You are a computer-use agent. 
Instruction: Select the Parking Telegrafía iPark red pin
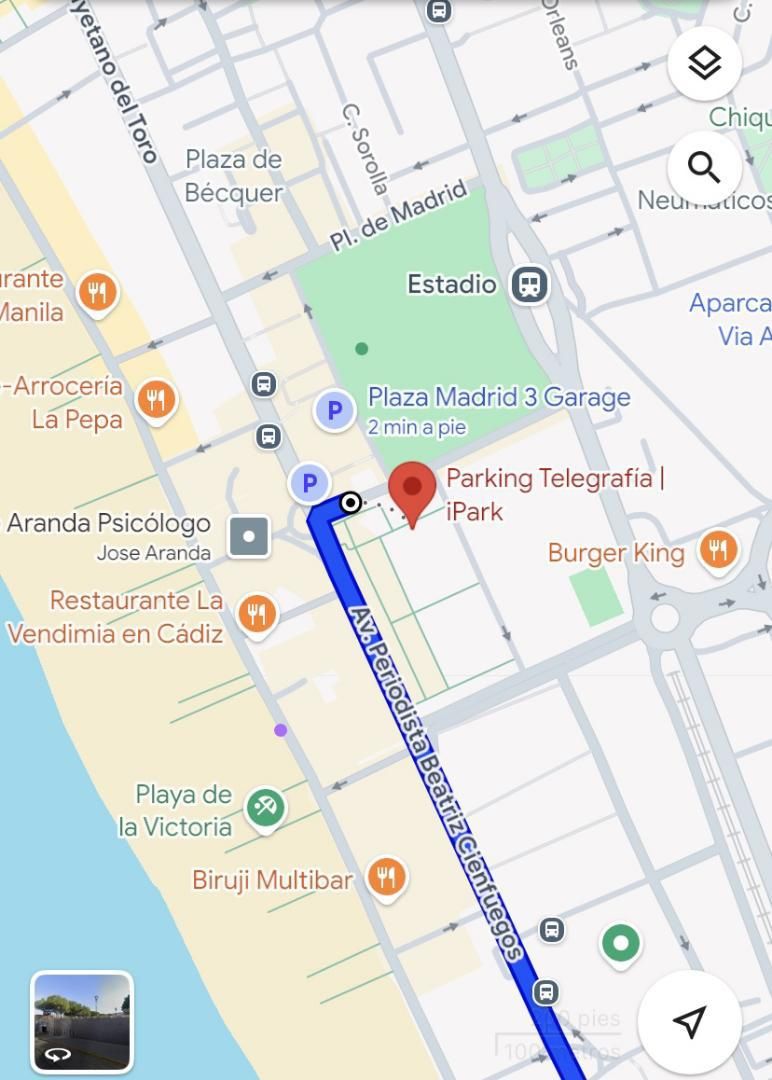point(412,490)
